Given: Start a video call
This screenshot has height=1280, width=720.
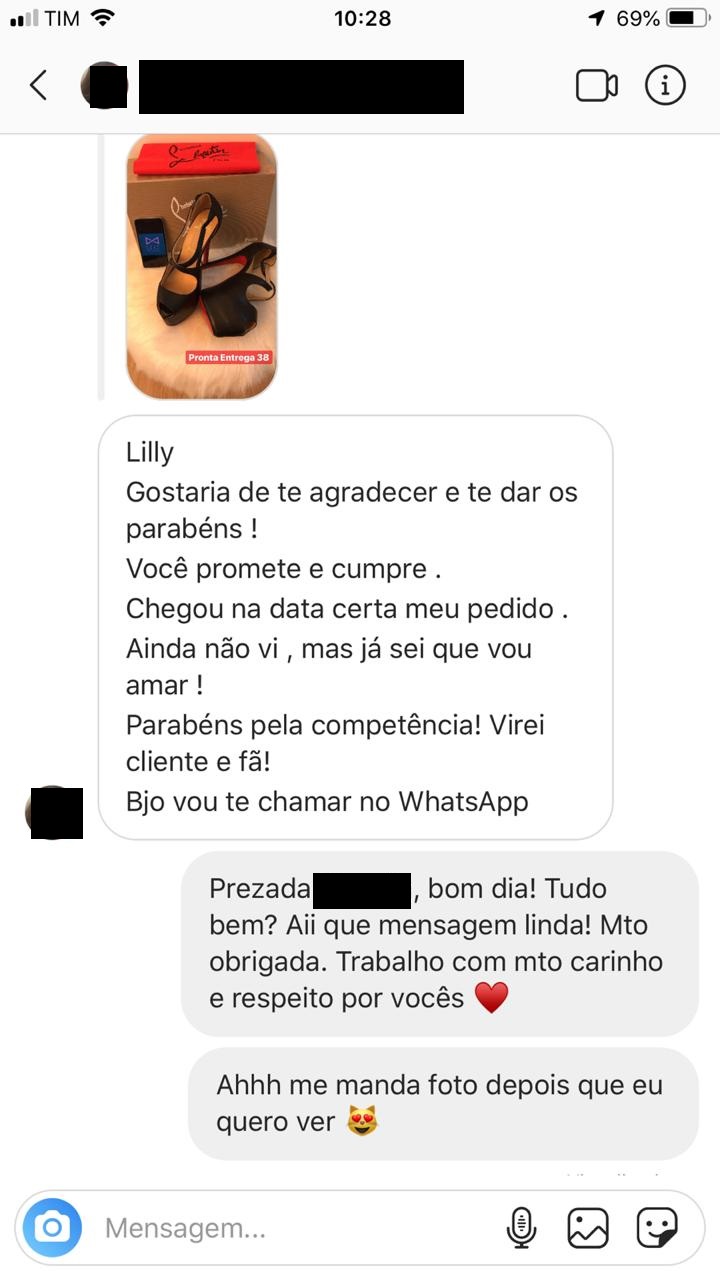Looking at the screenshot, I should pos(597,86).
